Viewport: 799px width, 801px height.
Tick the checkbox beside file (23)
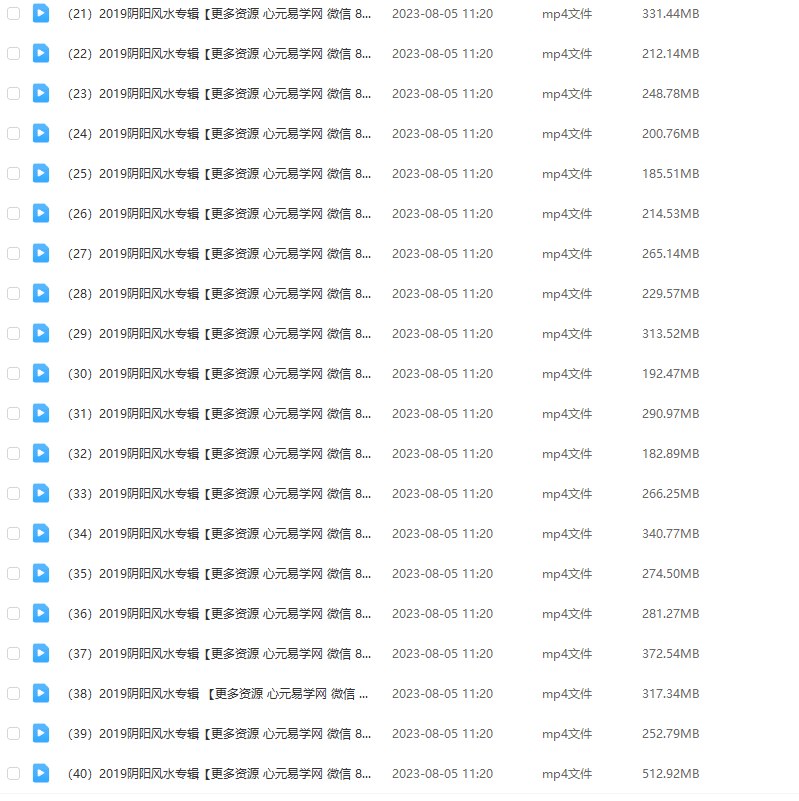point(13,93)
